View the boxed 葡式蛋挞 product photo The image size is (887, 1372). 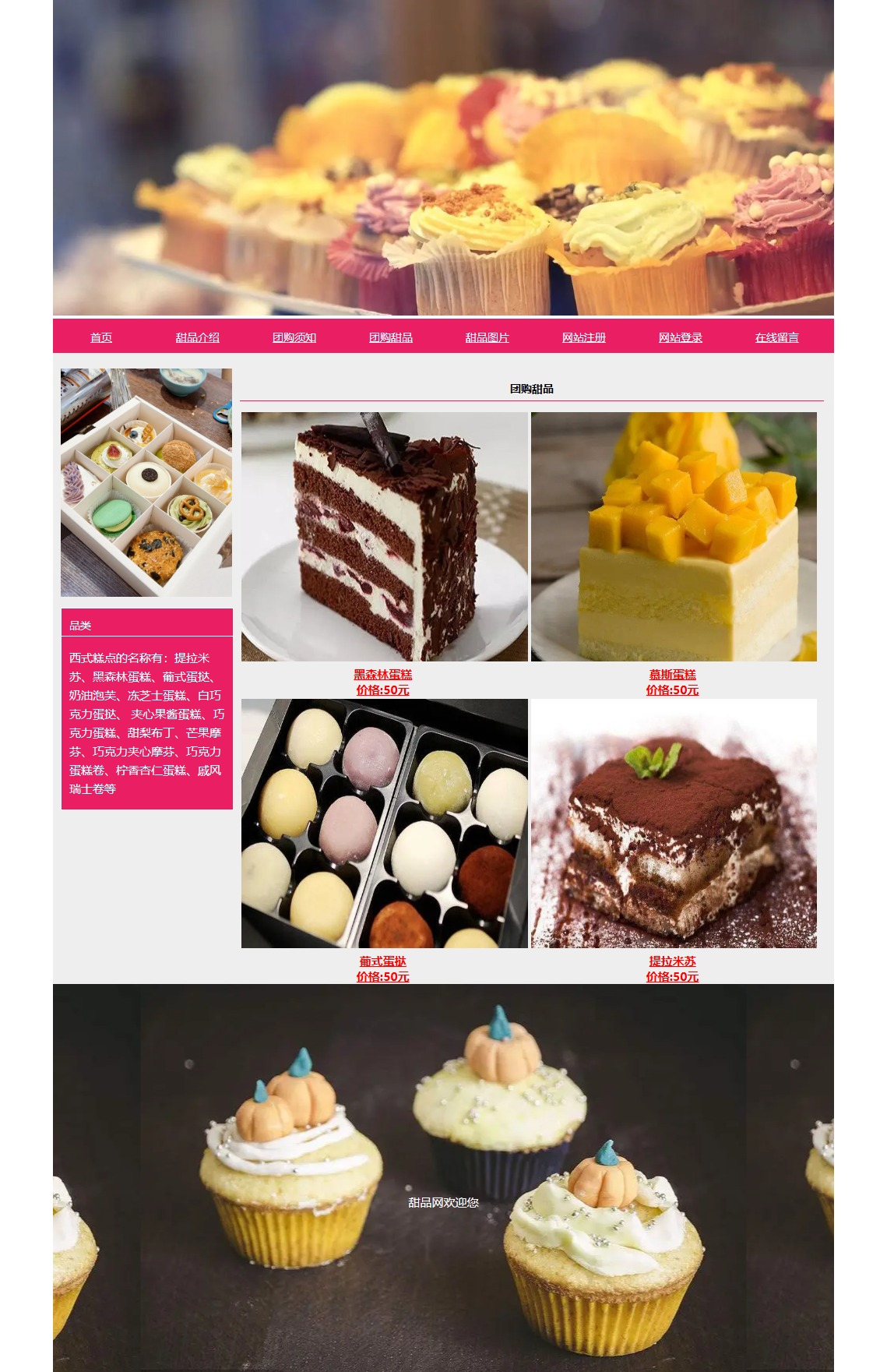385,824
